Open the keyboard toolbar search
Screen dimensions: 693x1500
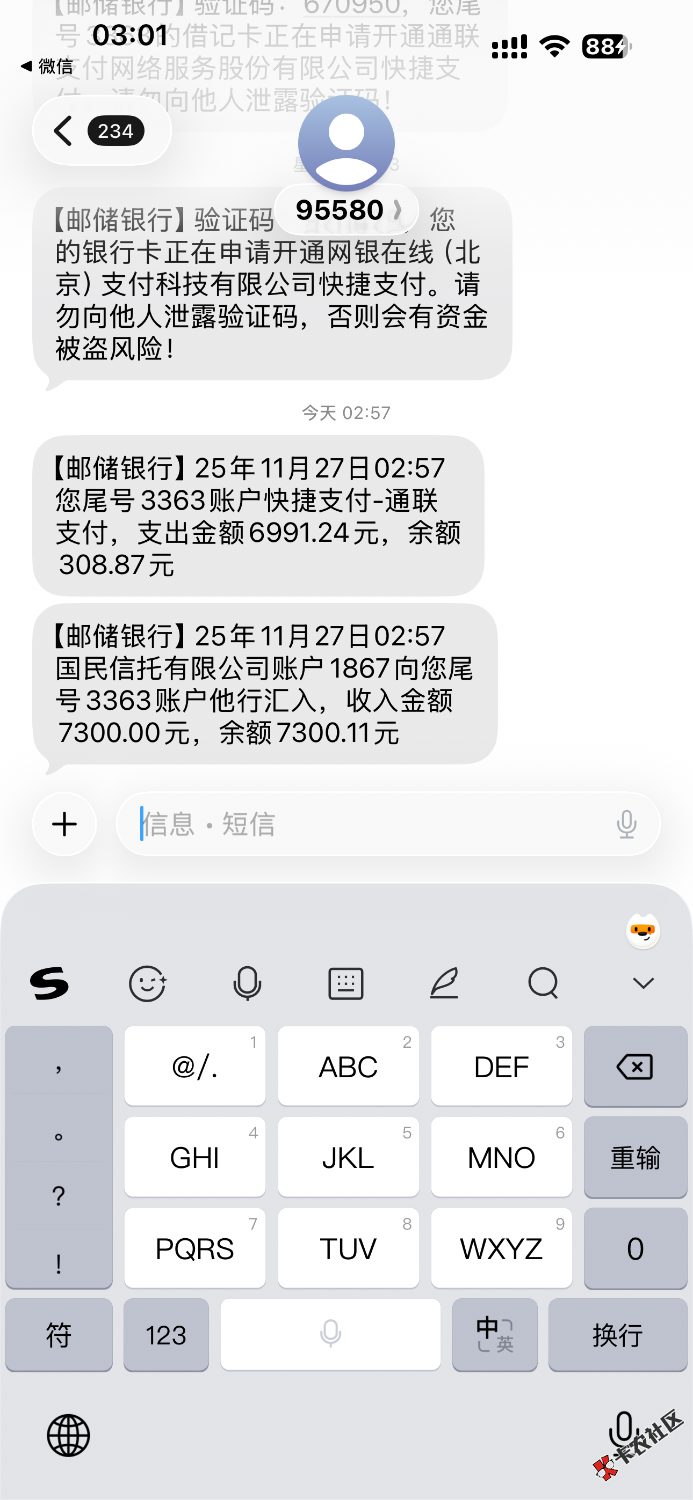click(543, 984)
